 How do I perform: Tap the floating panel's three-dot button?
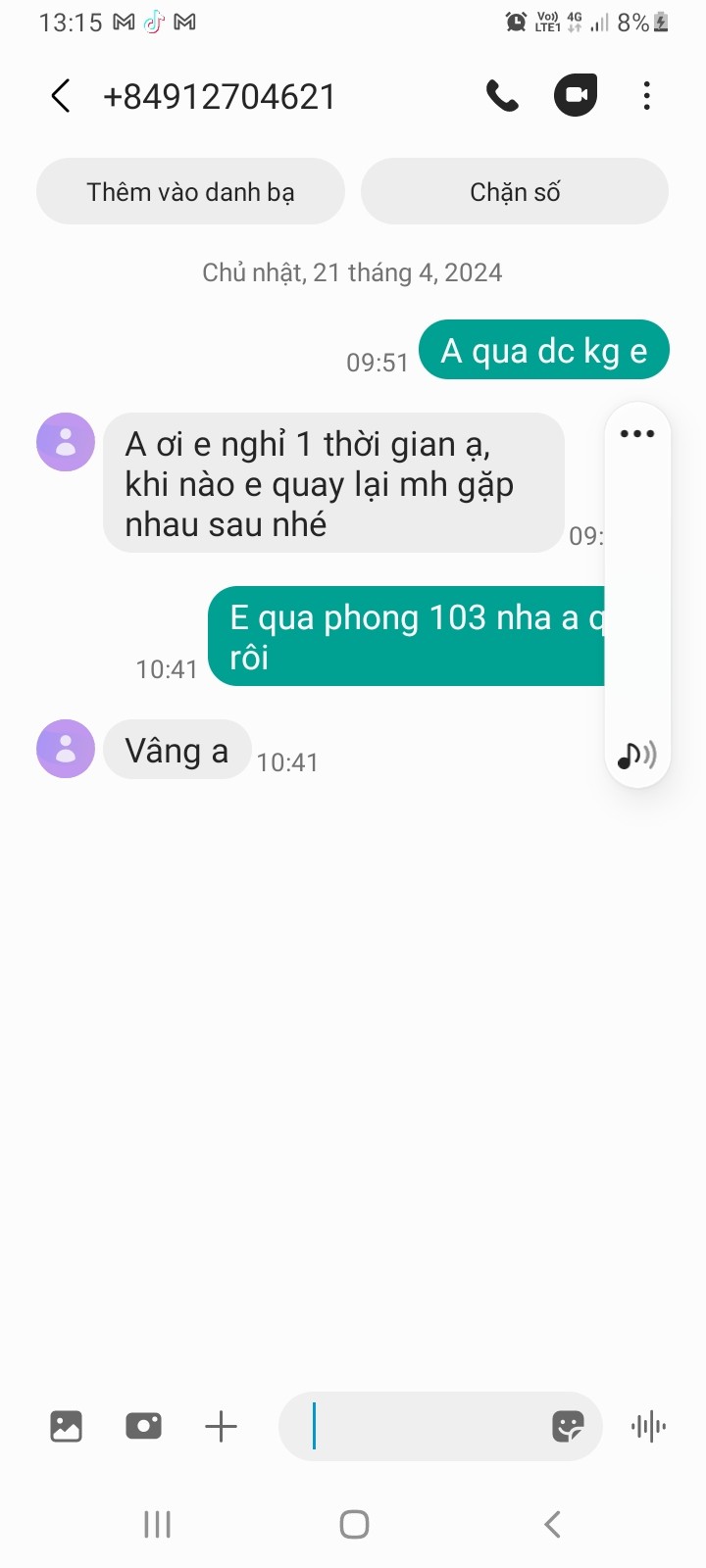tap(636, 433)
